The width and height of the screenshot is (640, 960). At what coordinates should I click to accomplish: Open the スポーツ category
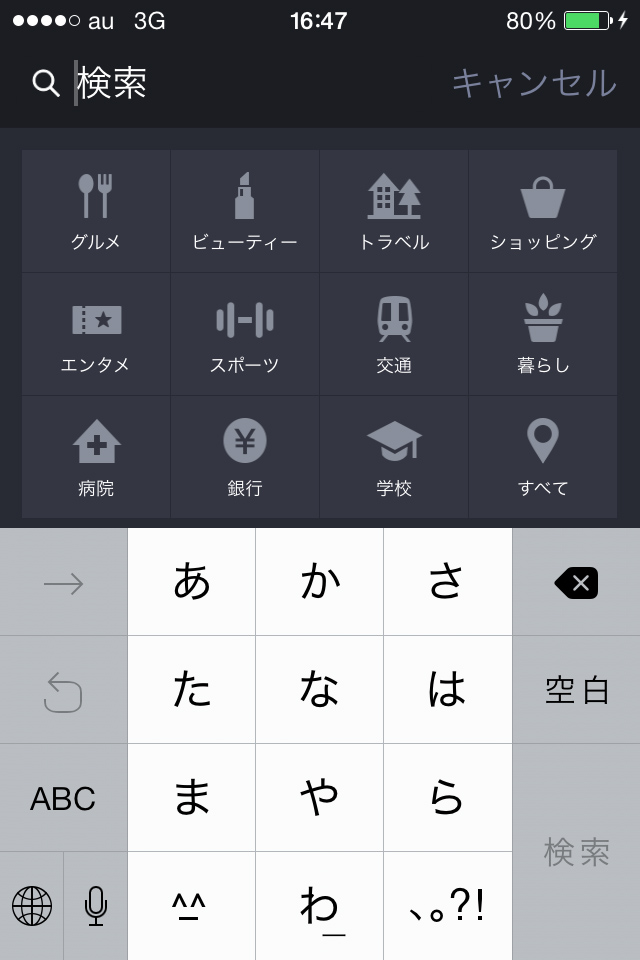(x=245, y=335)
